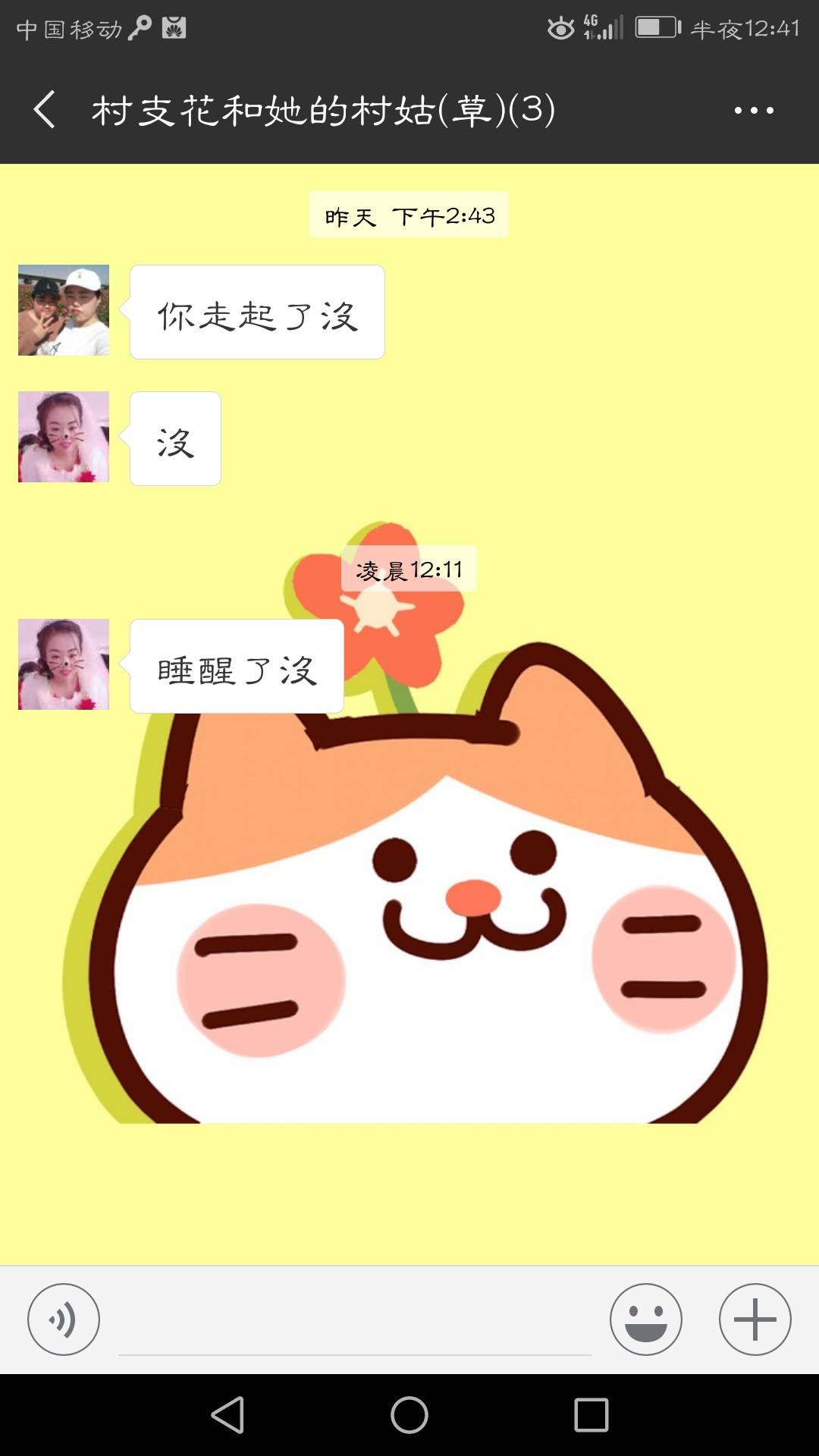Open the sender's avatar with white hats
The width and height of the screenshot is (819, 1456).
click(x=63, y=309)
